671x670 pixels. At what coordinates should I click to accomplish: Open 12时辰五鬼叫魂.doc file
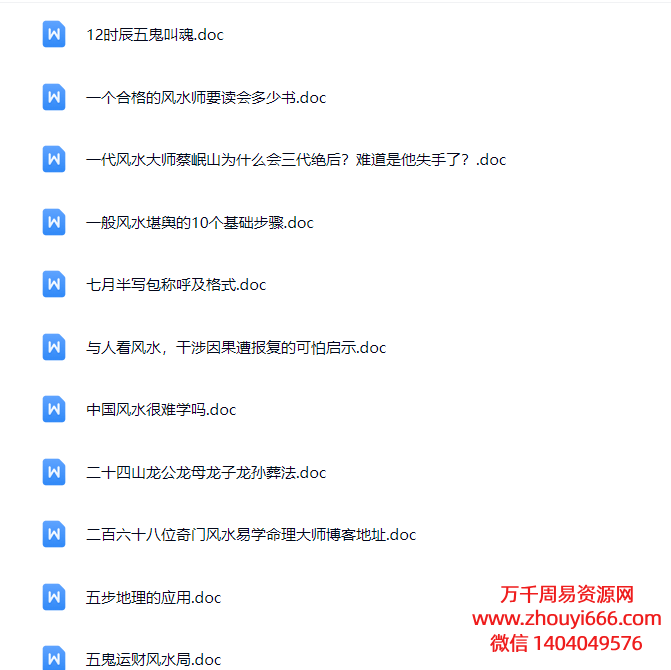tap(155, 35)
